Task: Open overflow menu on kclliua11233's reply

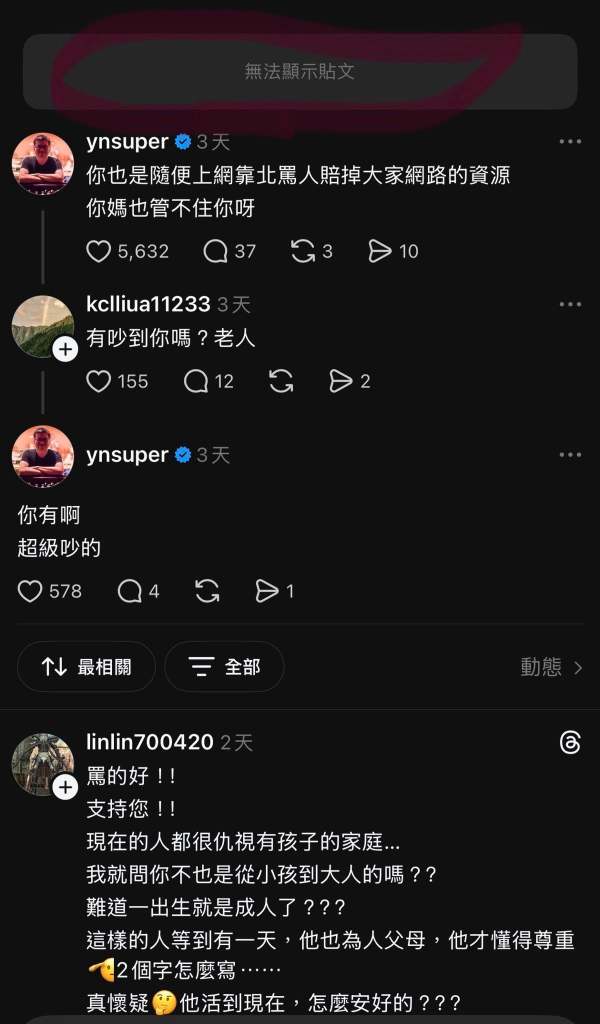Action: point(570,304)
